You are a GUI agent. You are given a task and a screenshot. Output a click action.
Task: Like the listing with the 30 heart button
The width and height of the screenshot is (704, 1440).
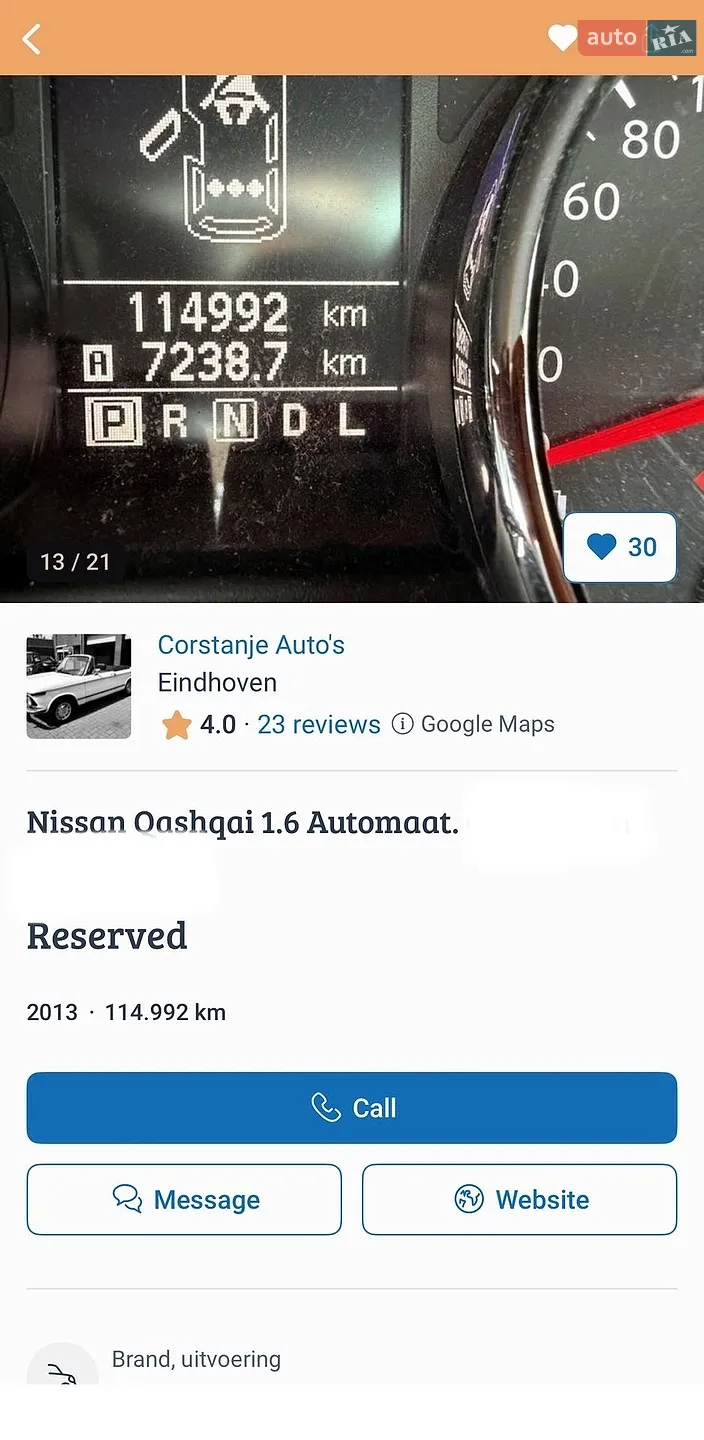point(620,547)
